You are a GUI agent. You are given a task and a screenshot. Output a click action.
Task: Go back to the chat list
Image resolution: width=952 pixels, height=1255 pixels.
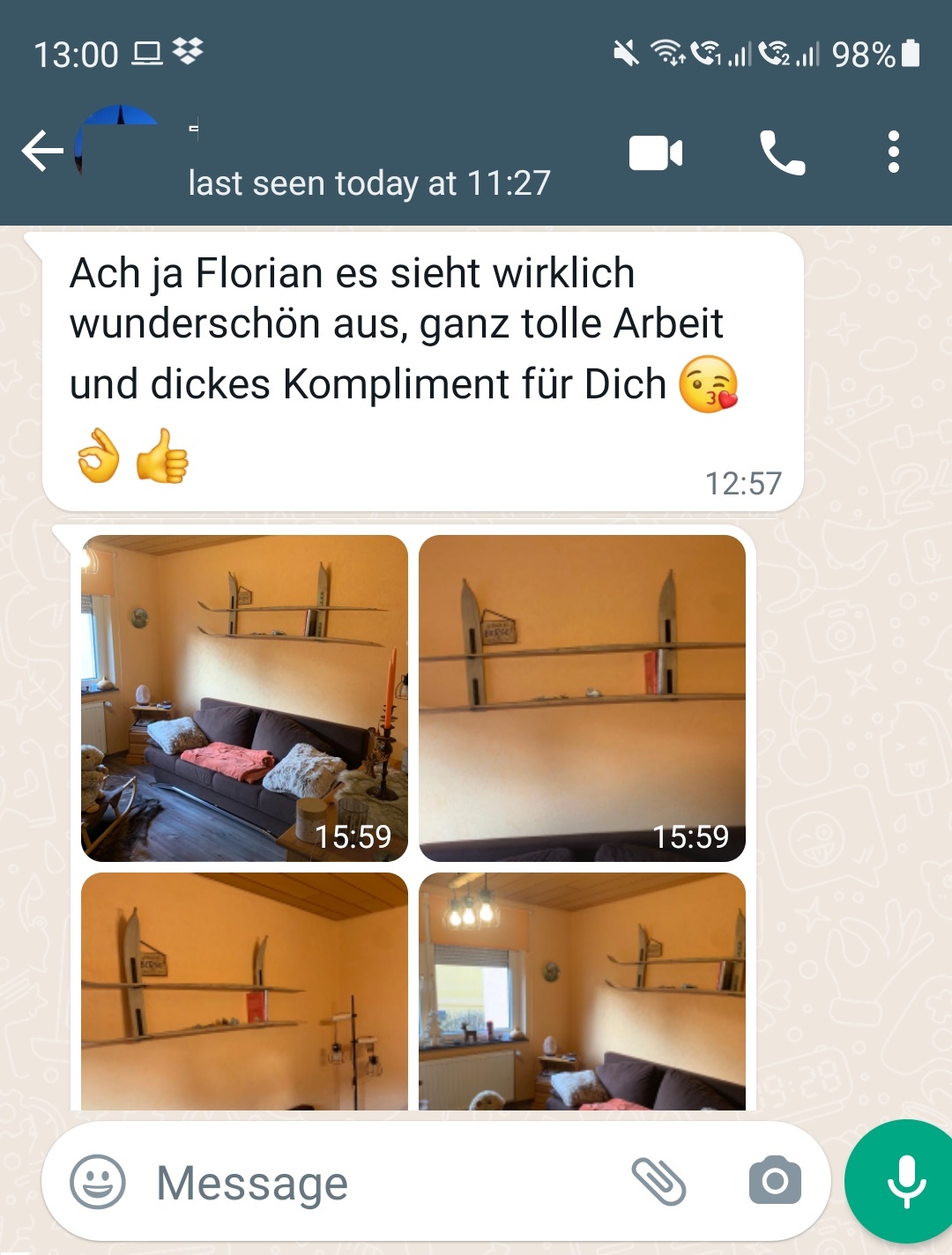[x=42, y=152]
